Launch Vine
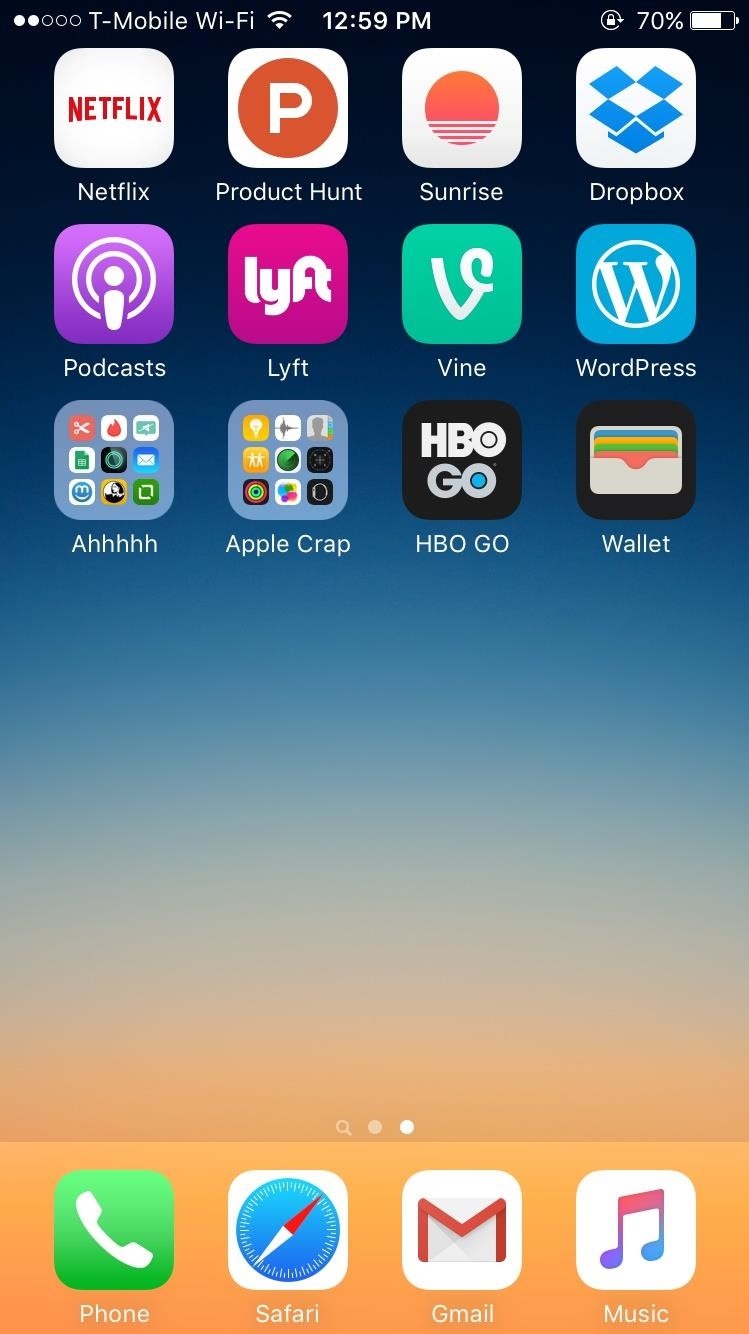The image size is (749, 1334). click(462, 284)
